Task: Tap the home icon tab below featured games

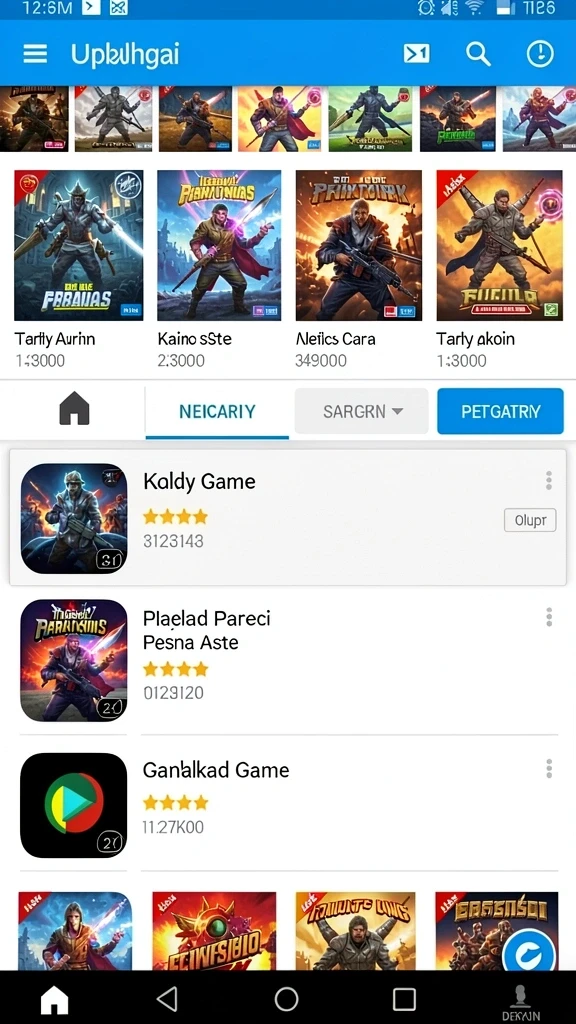Action: tap(74, 411)
